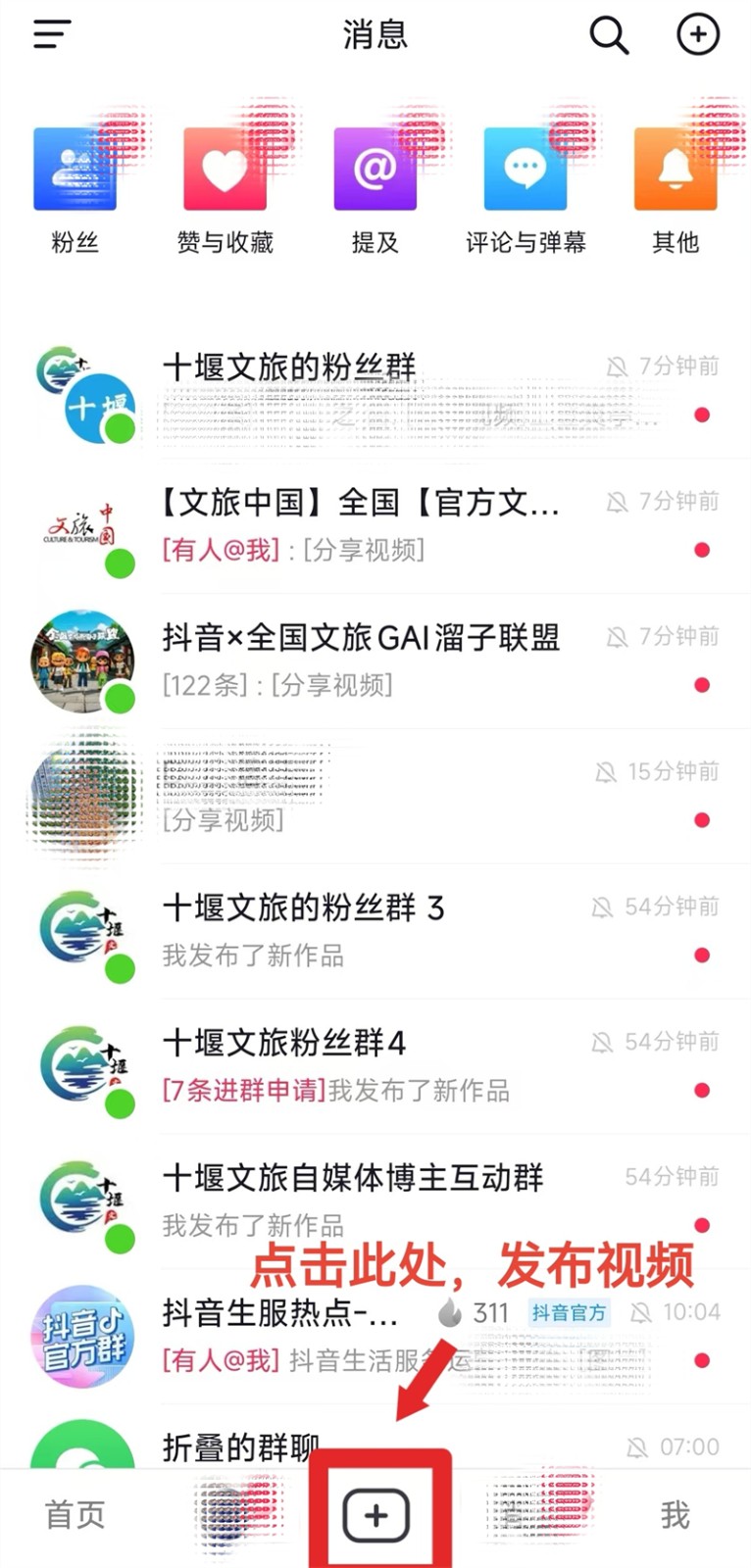Open the 其他 notifications

coord(676,186)
